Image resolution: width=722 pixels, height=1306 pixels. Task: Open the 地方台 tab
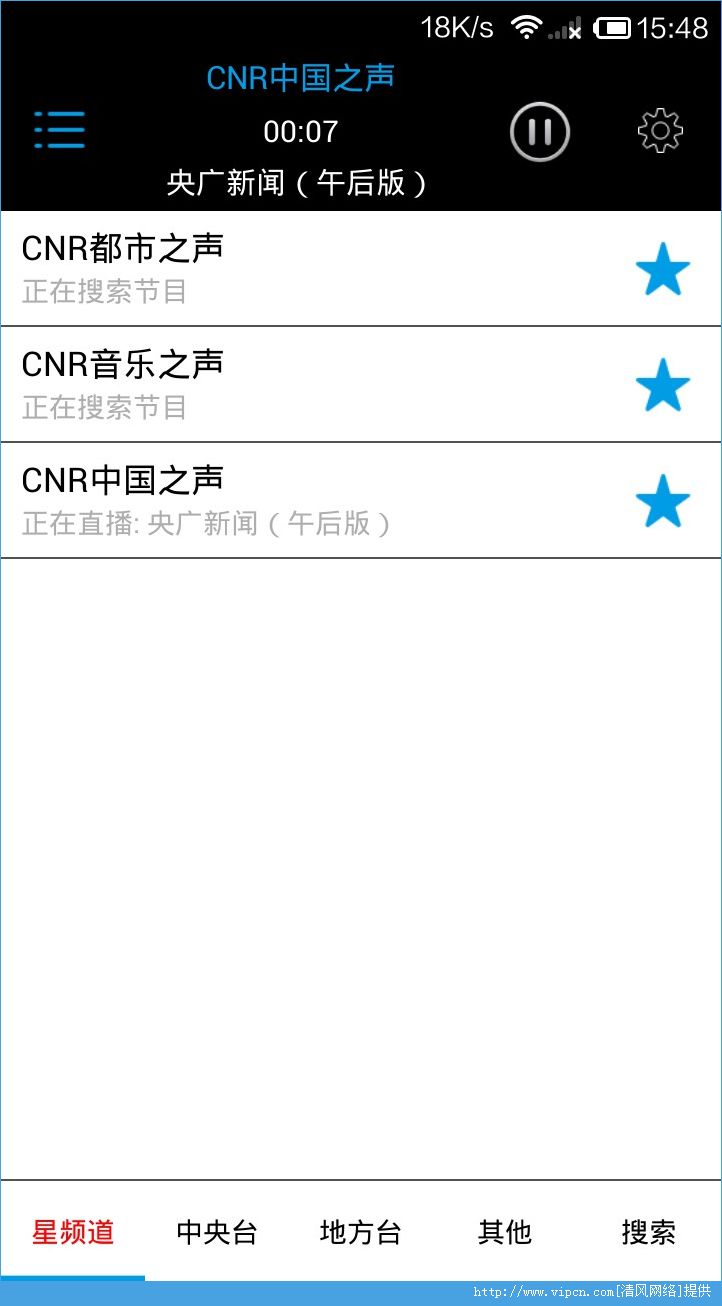(x=360, y=1233)
